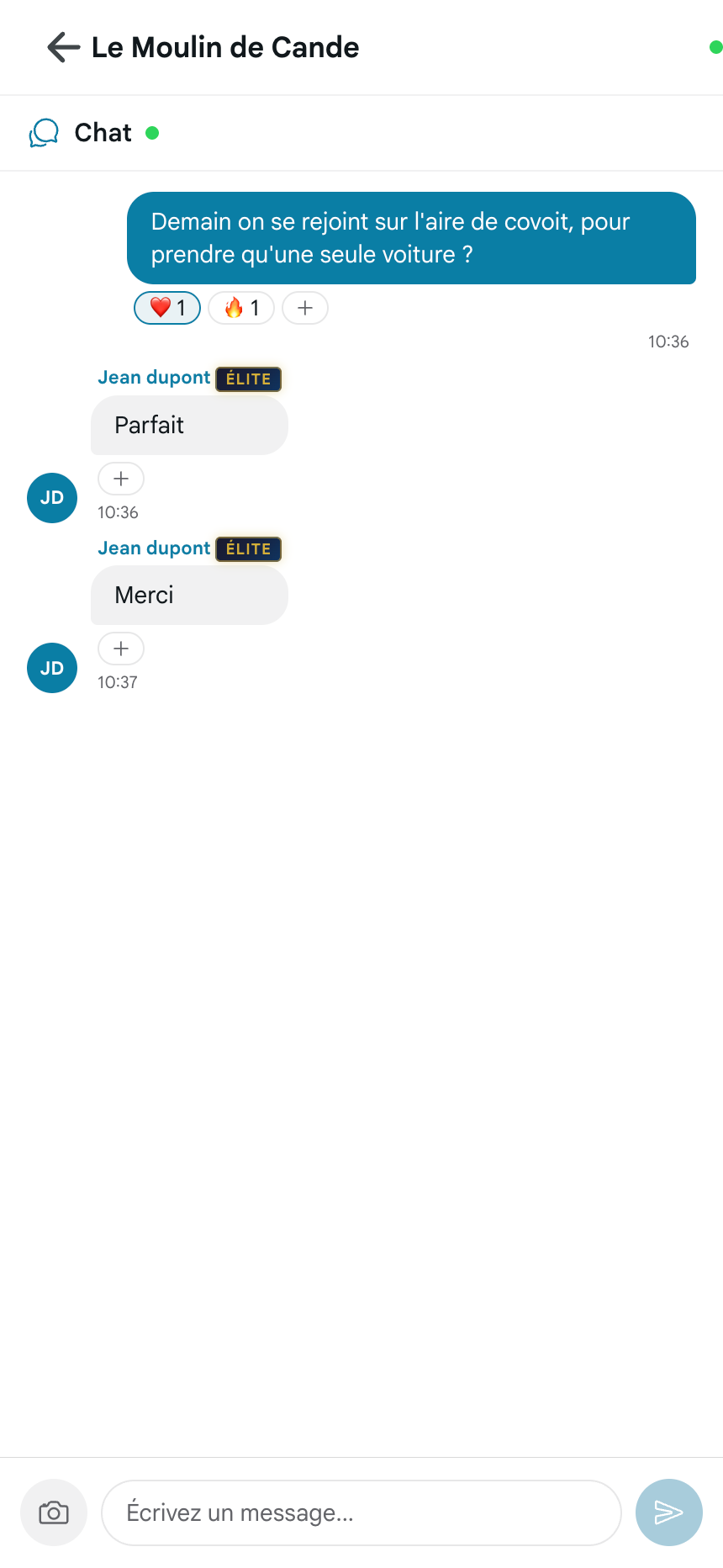Go back from Le Moulin de Cande
Screen dimensions: 723x1568
coord(63,48)
